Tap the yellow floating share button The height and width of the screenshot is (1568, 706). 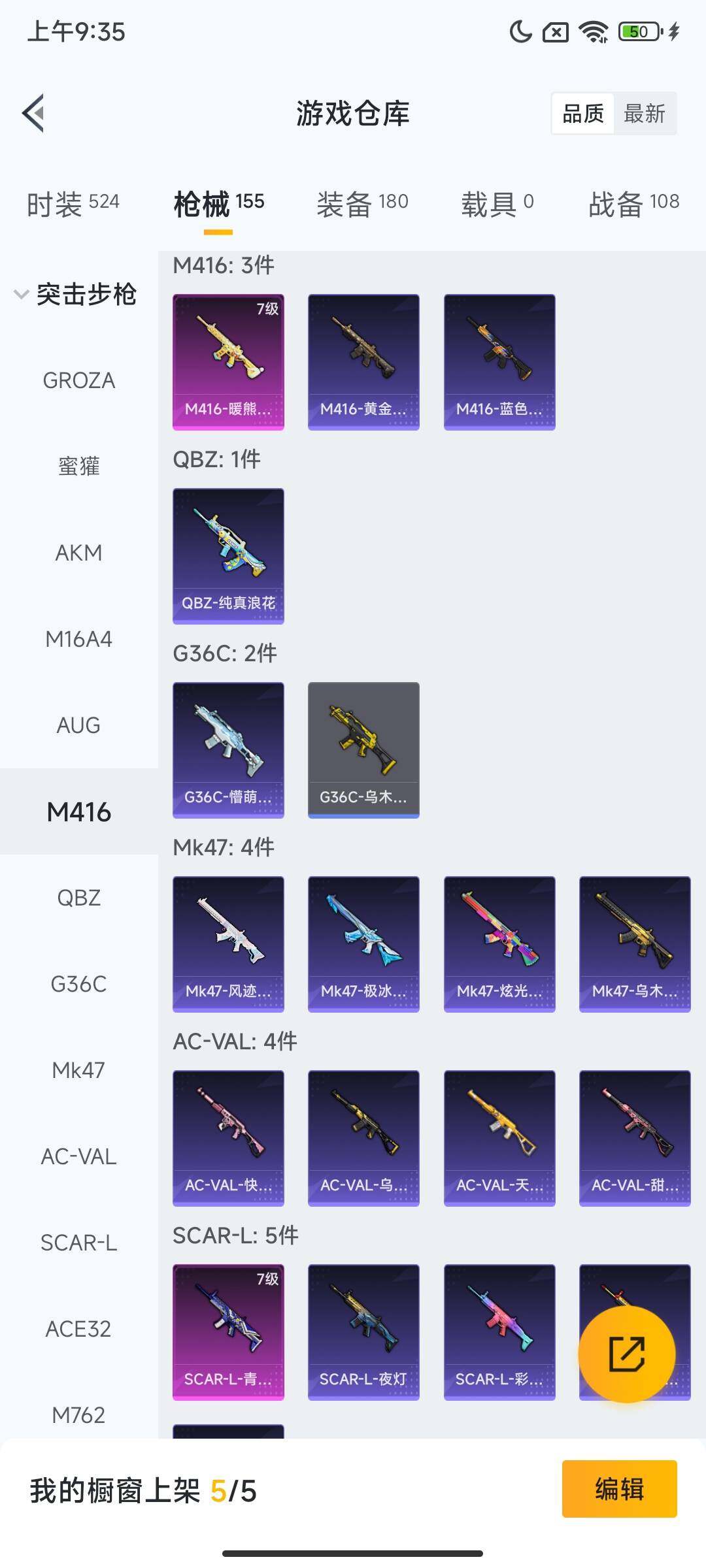[626, 1354]
